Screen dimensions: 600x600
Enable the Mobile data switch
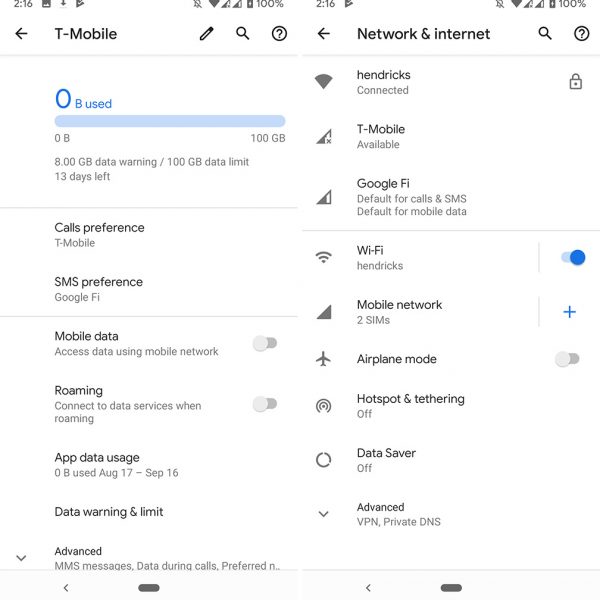pos(264,343)
